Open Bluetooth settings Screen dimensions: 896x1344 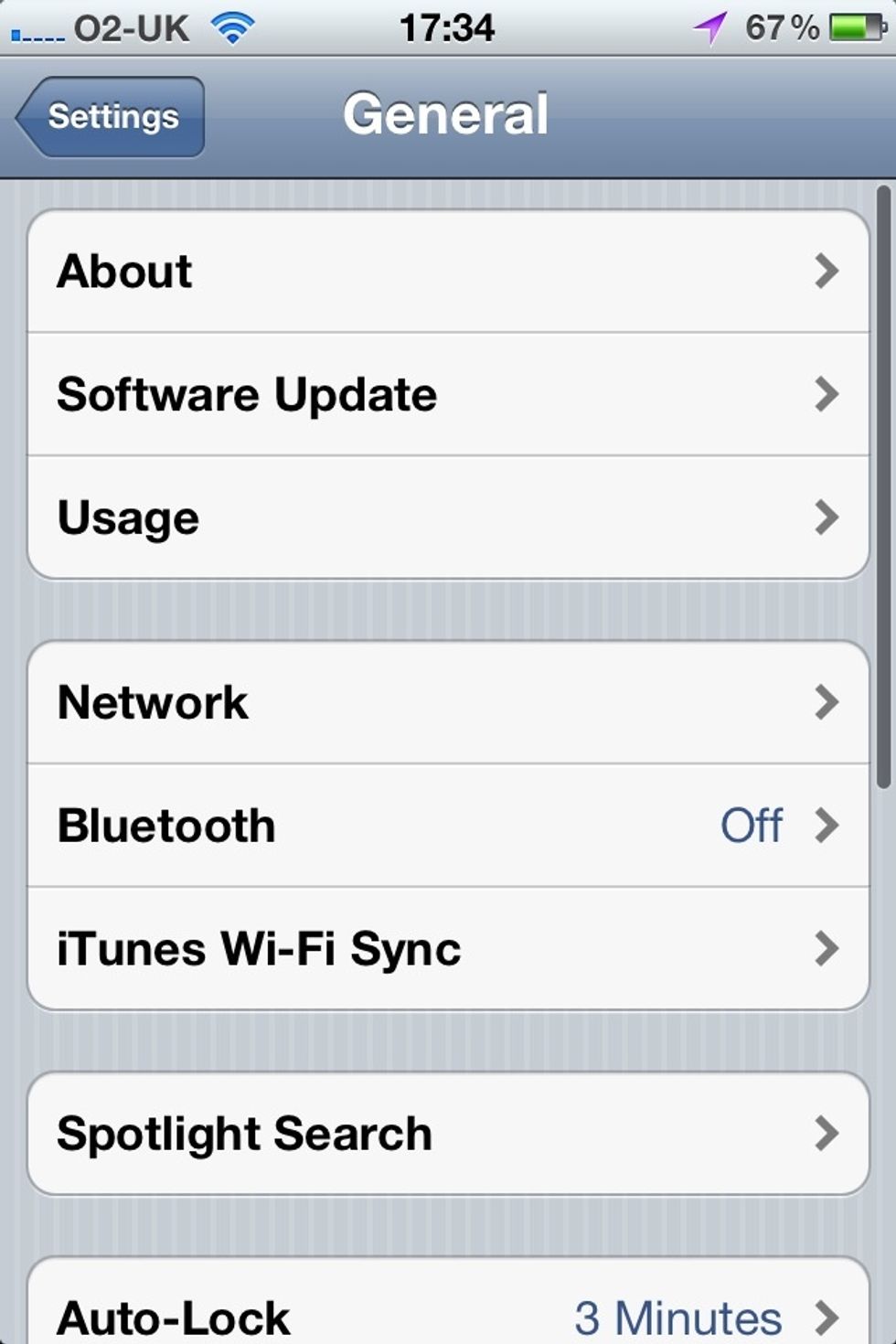coord(448,826)
